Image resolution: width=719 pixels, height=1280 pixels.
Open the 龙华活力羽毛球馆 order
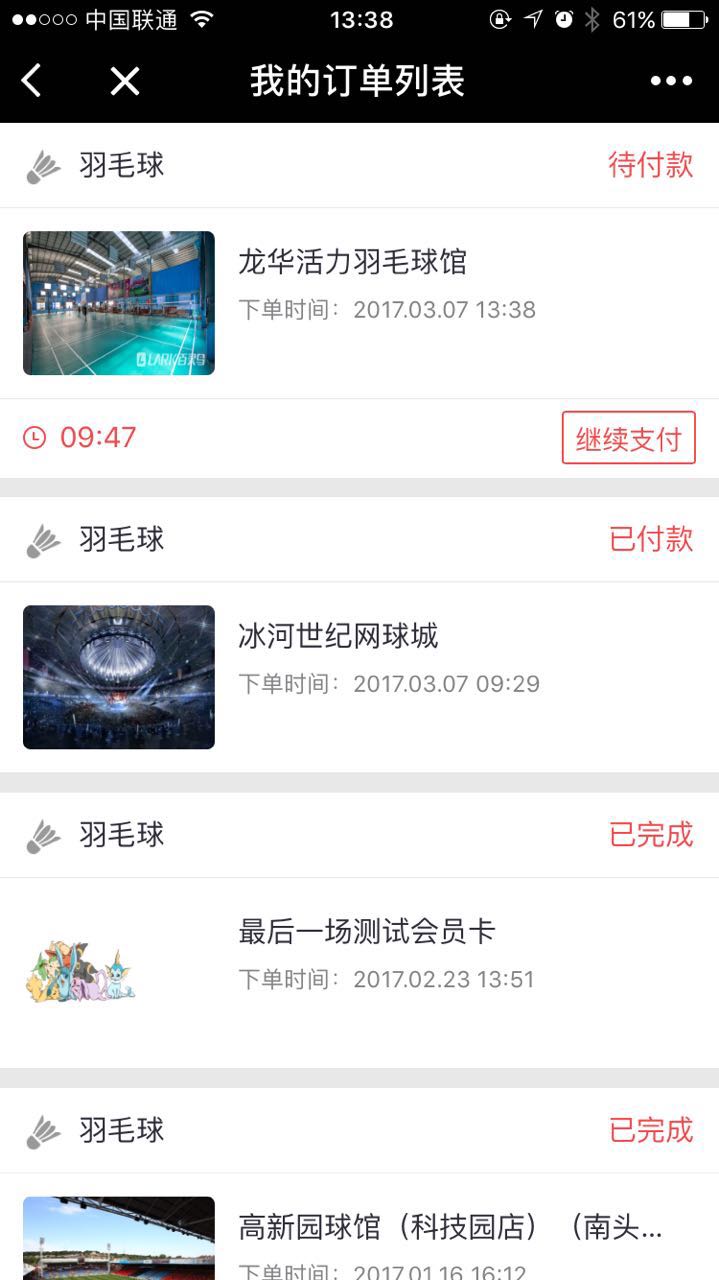[x=359, y=303]
